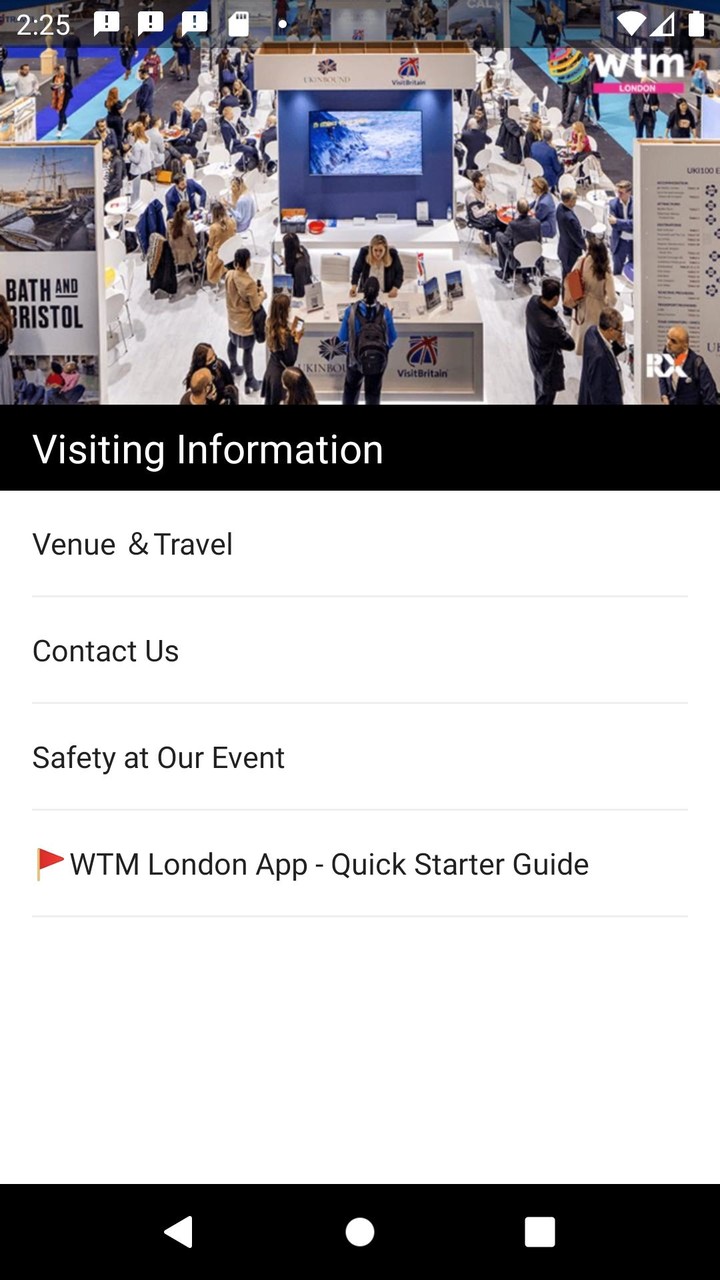720x1280 pixels.
Task: Tap the battery status icon
Action: (696, 25)
